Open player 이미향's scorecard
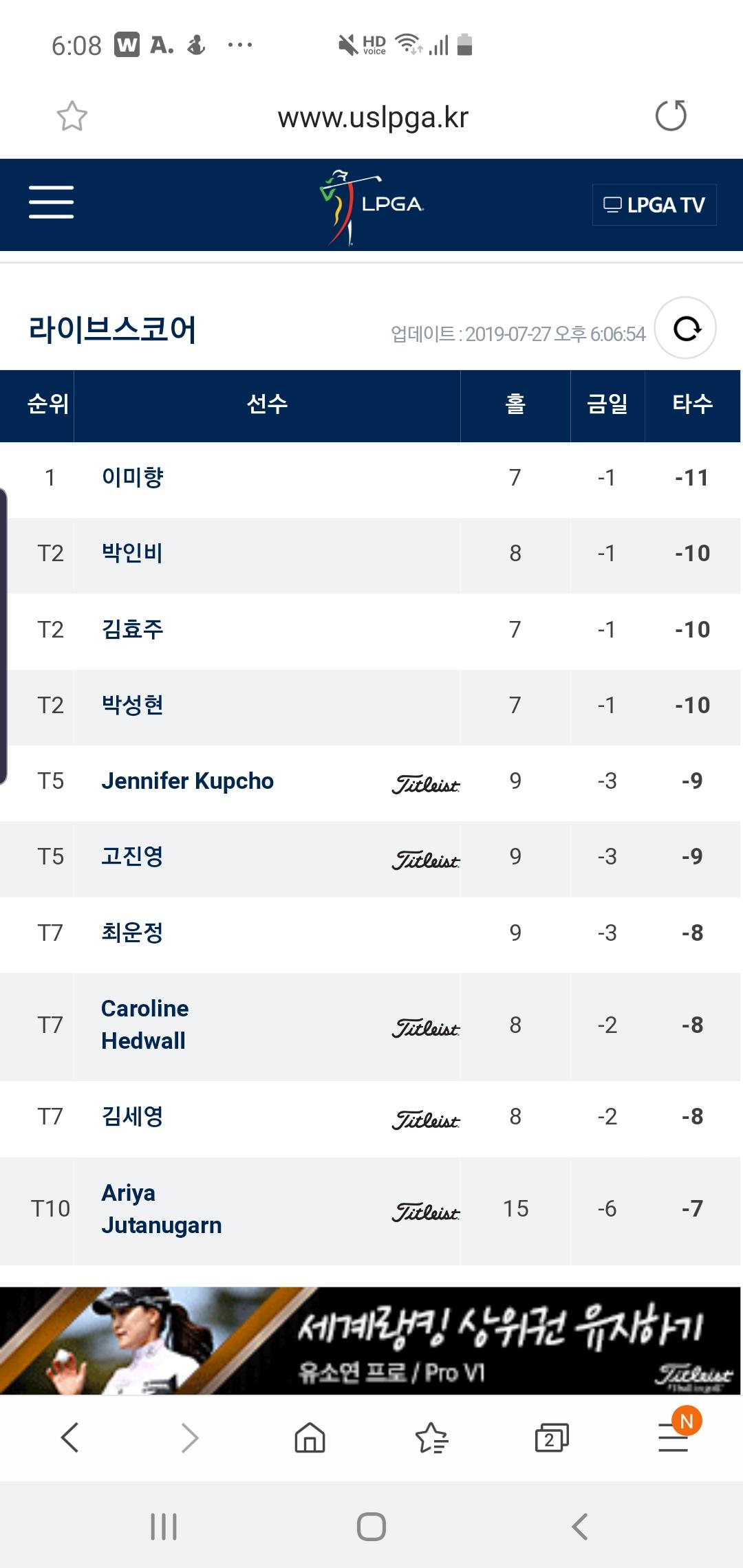This screenshot has height=1568, width=743. 371,478
